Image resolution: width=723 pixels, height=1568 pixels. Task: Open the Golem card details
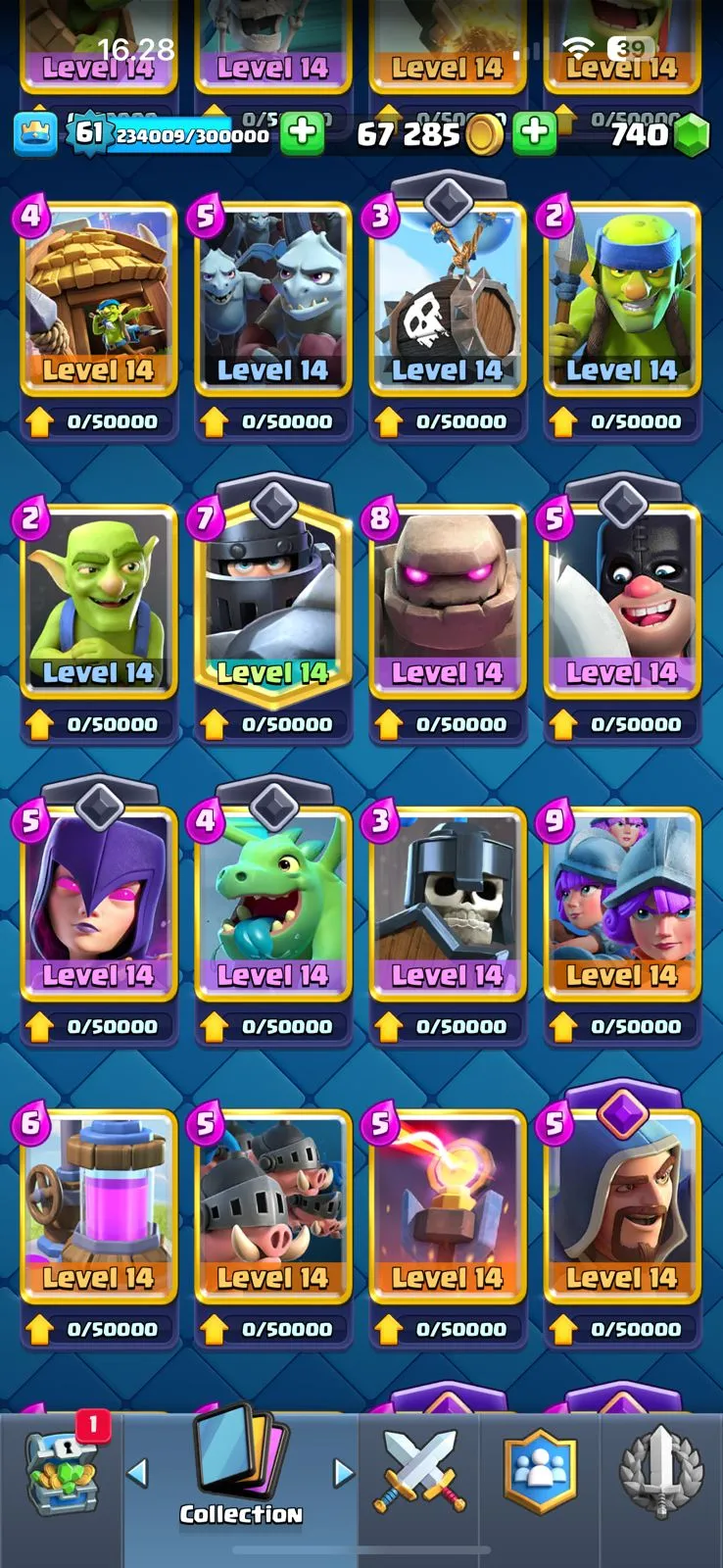(447, 601)
